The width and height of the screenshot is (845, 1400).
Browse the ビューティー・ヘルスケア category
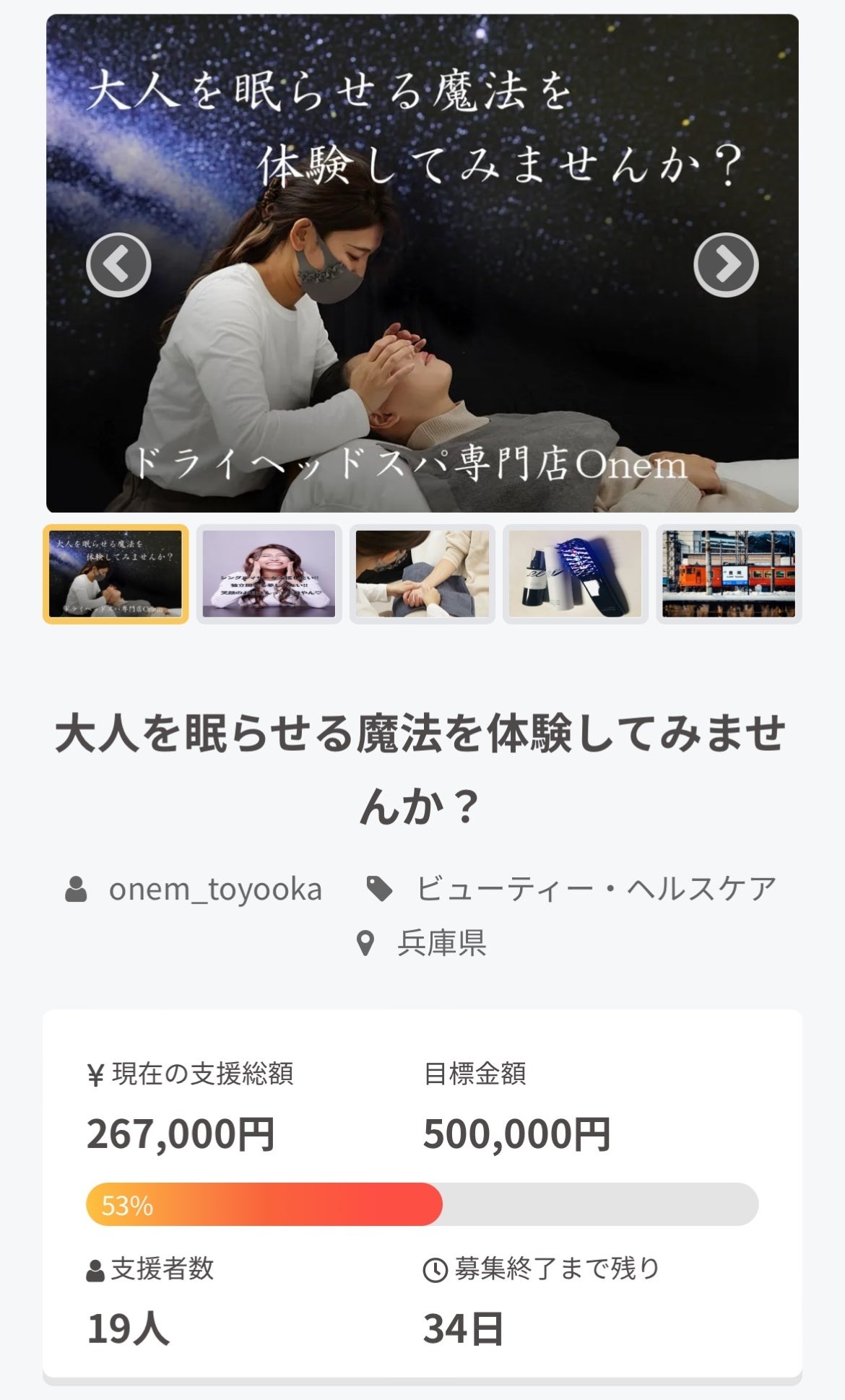point(595,889)
